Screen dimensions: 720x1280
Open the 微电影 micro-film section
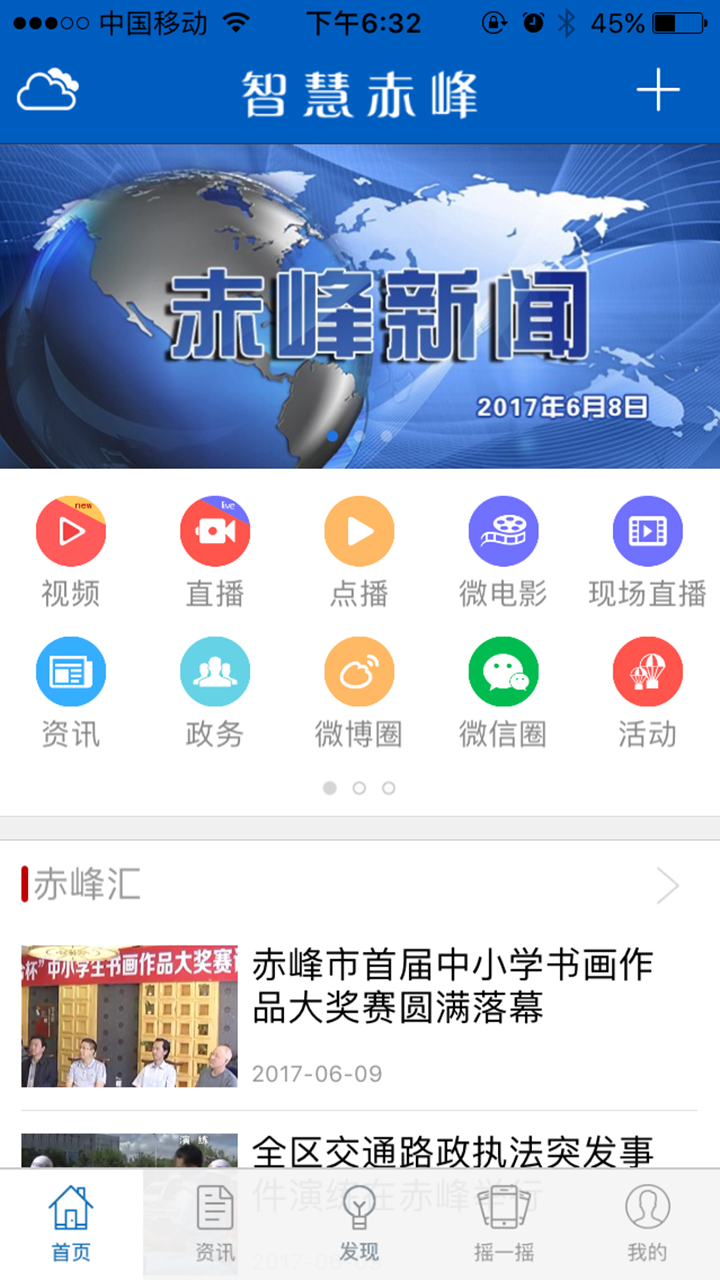pos(503,531)
